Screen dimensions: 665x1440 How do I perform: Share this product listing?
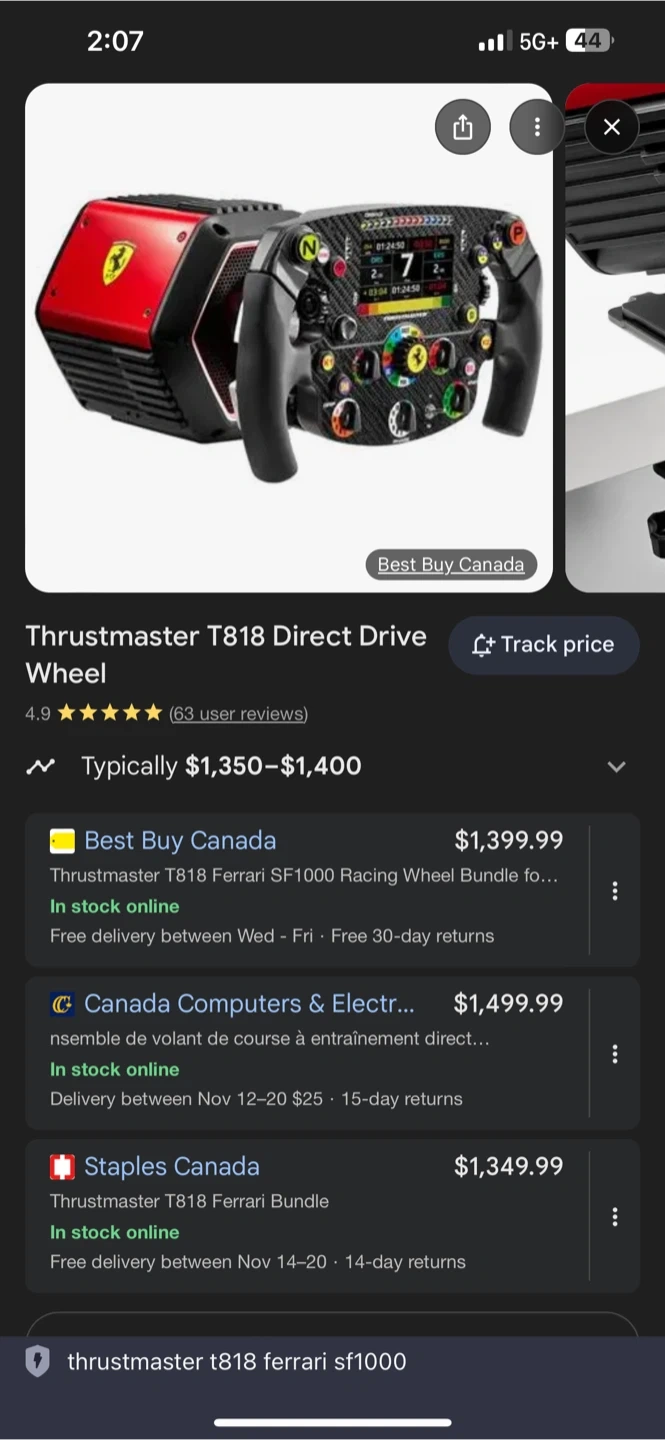462,127
